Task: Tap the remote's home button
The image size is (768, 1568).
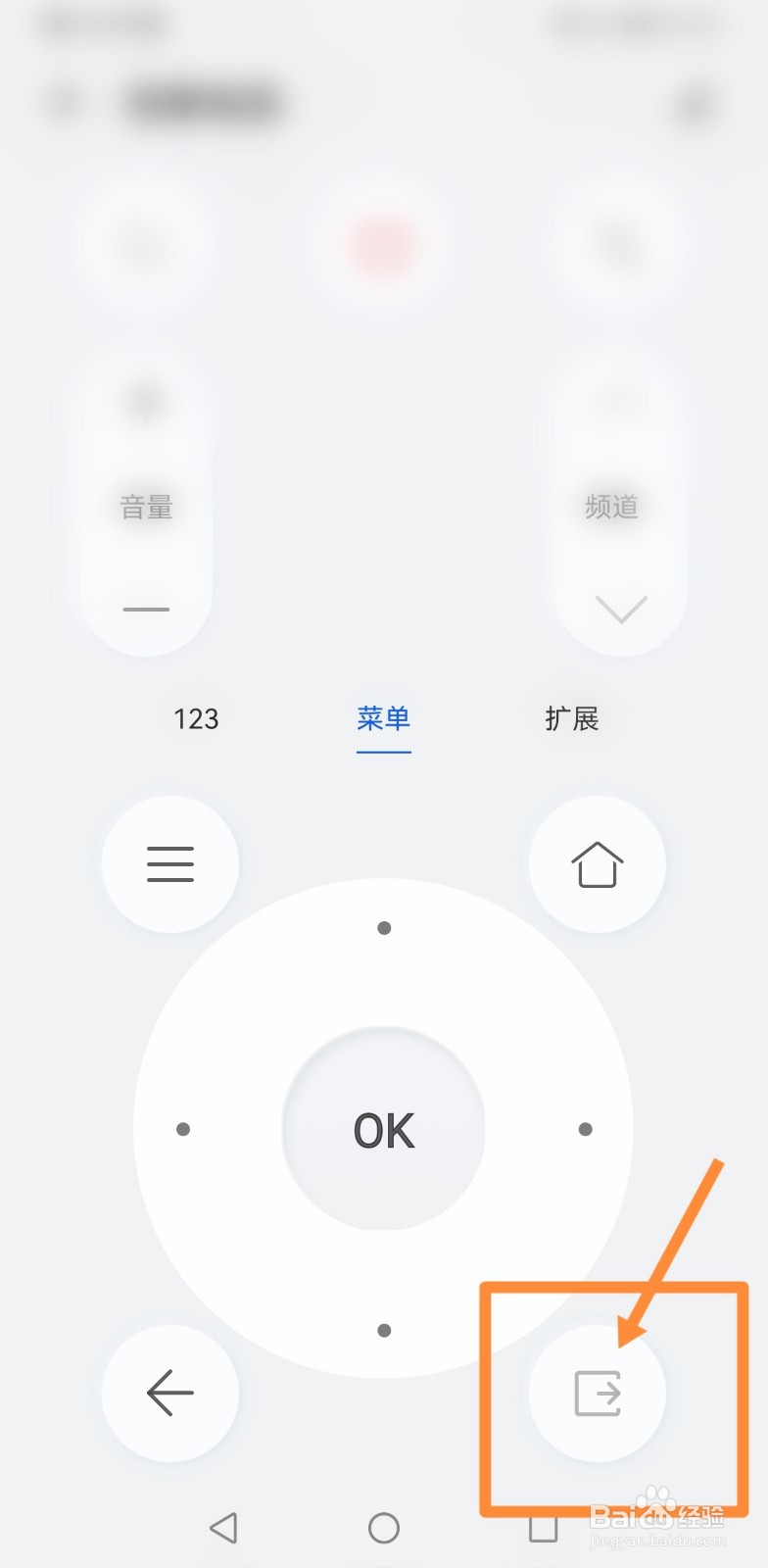Action: point(597,864)
